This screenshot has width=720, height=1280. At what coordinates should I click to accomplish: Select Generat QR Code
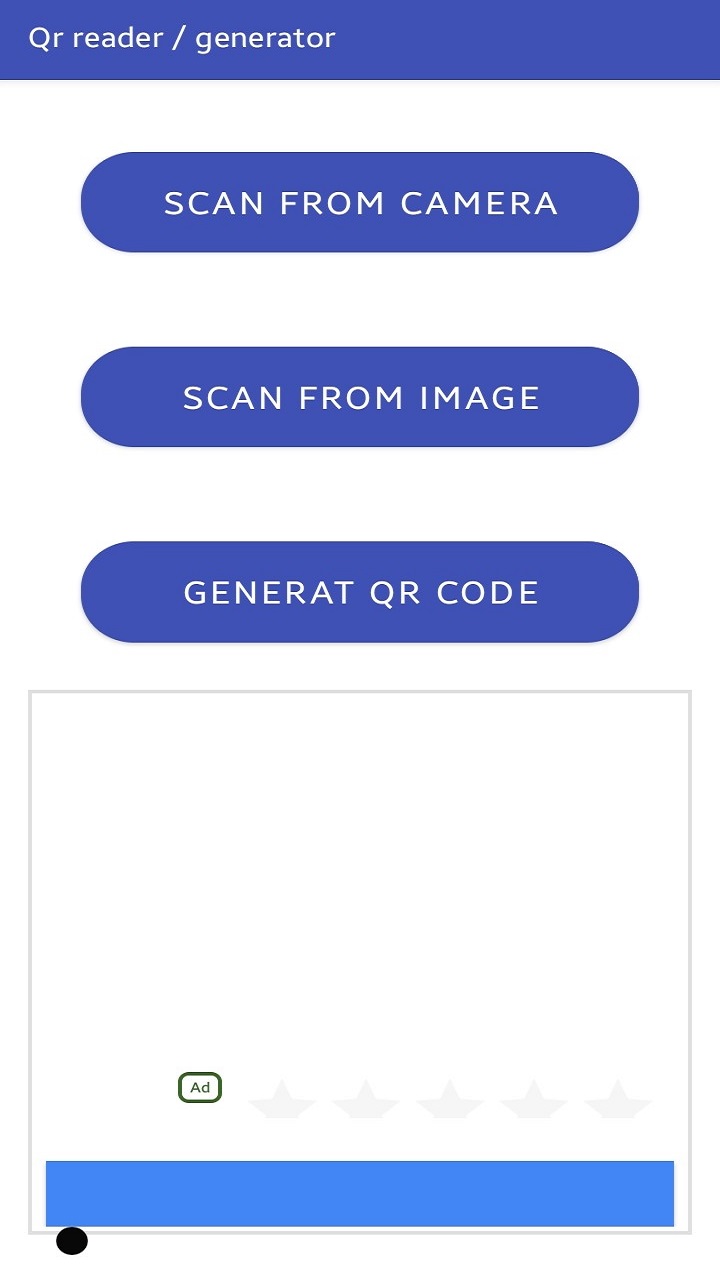tap(360, 591)
